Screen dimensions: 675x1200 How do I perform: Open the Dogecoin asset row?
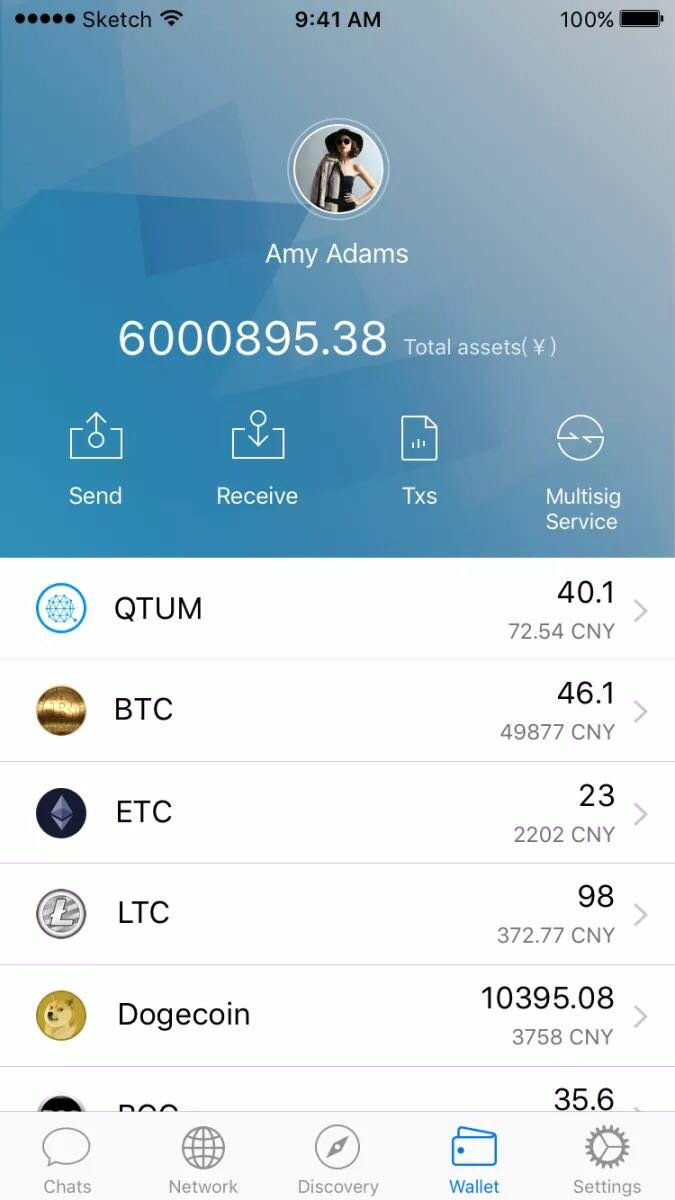tap(337, 1016)
